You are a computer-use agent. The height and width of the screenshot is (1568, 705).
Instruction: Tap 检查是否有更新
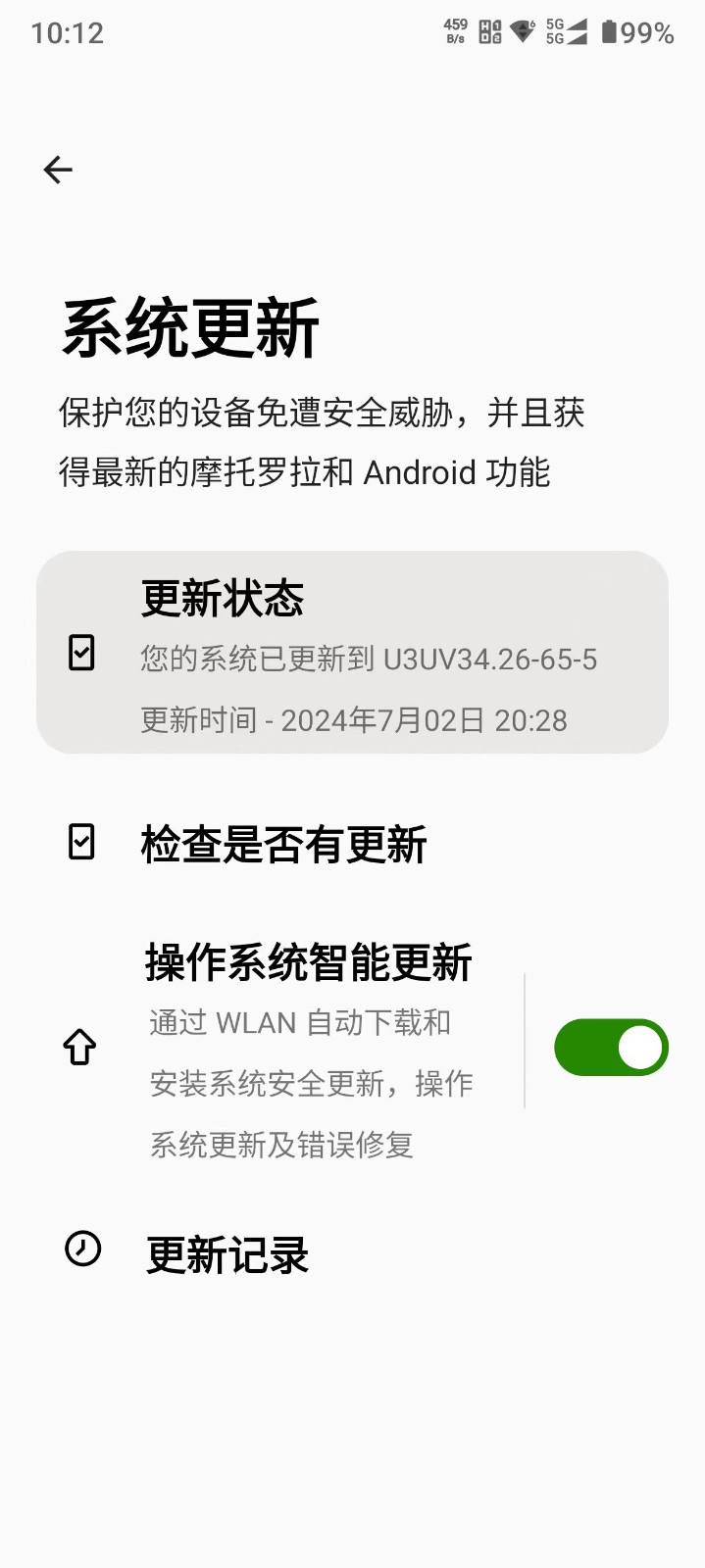click(283, 844)
